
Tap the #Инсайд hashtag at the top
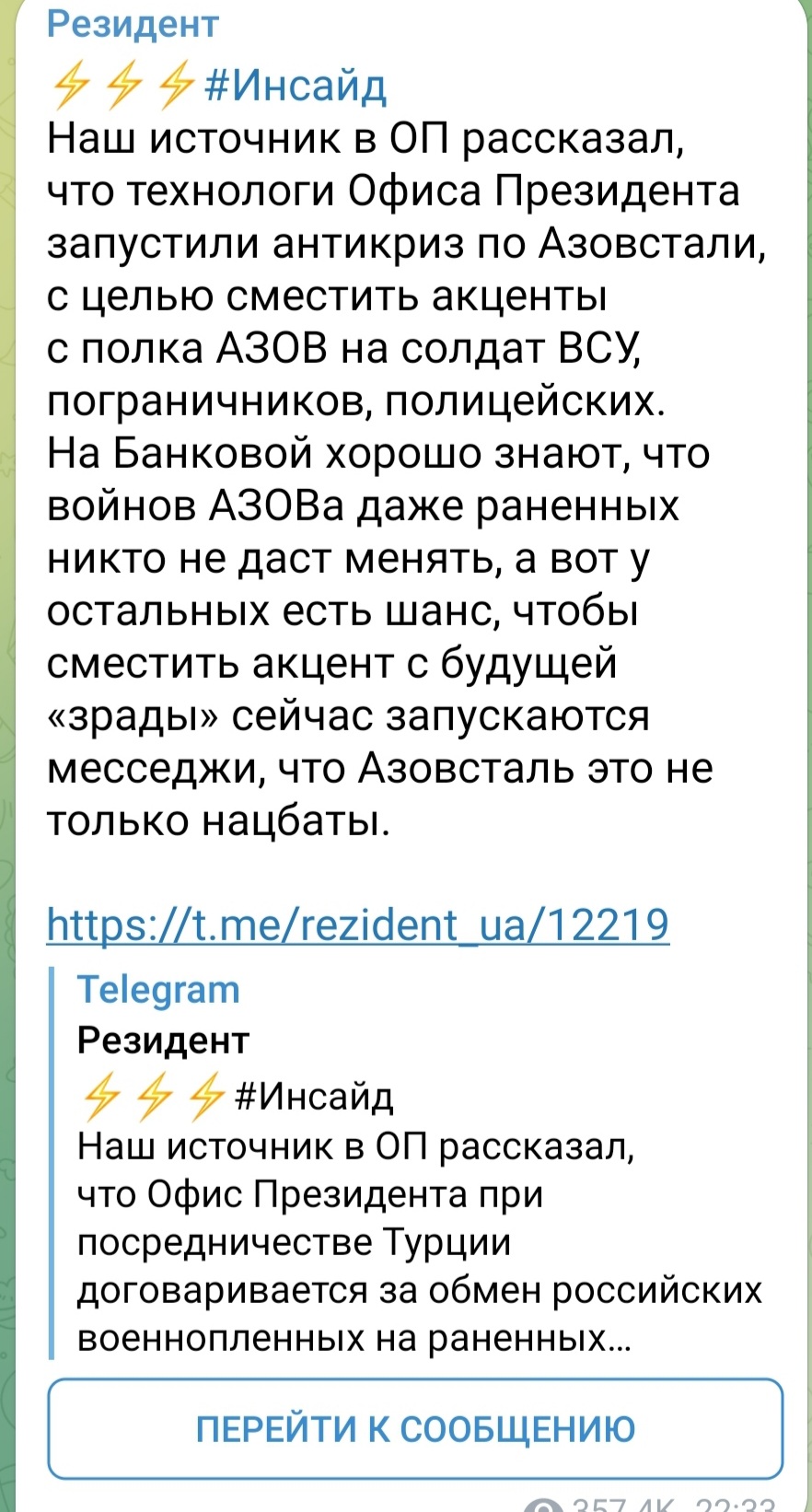(x=294, y=86)
